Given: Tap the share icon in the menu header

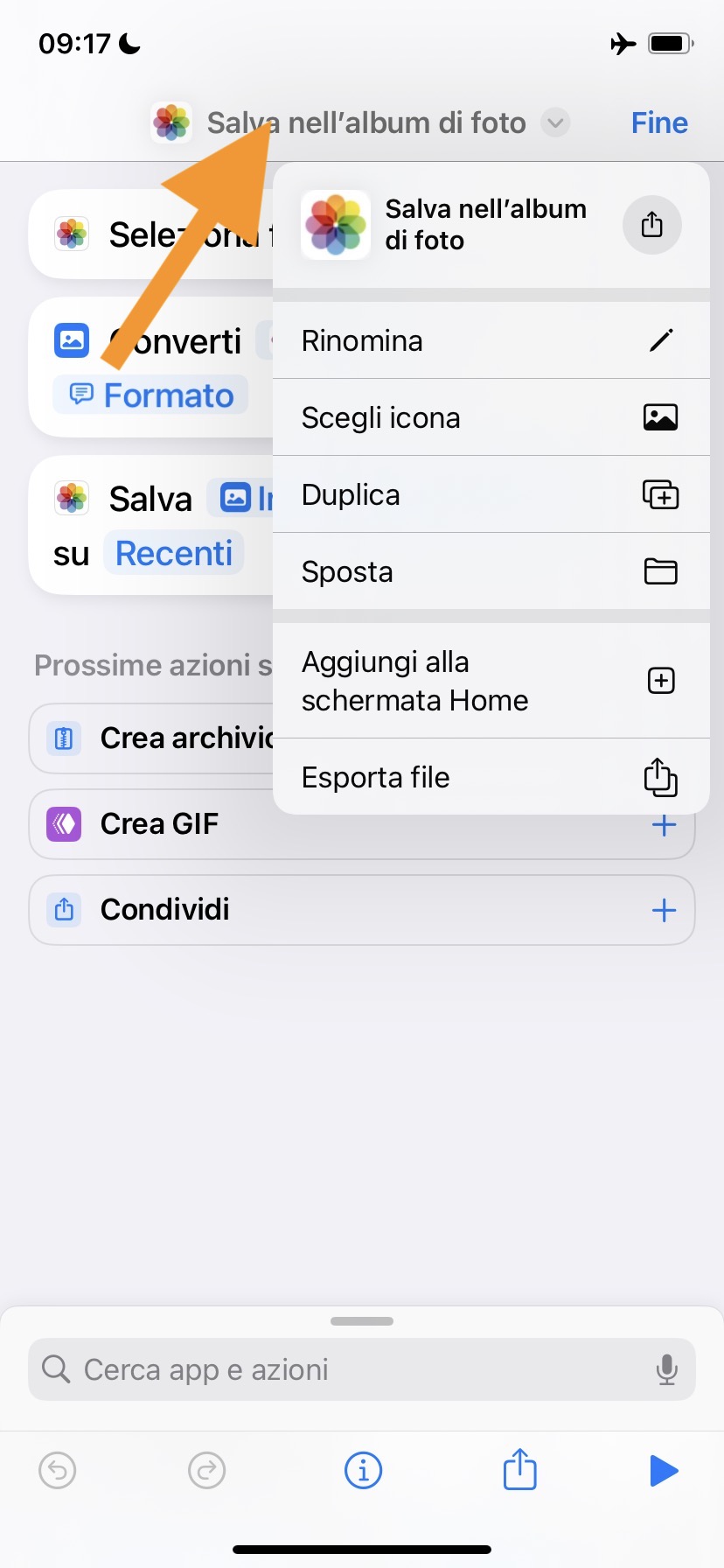Looking at the screenshot, I should pos(651,225).
